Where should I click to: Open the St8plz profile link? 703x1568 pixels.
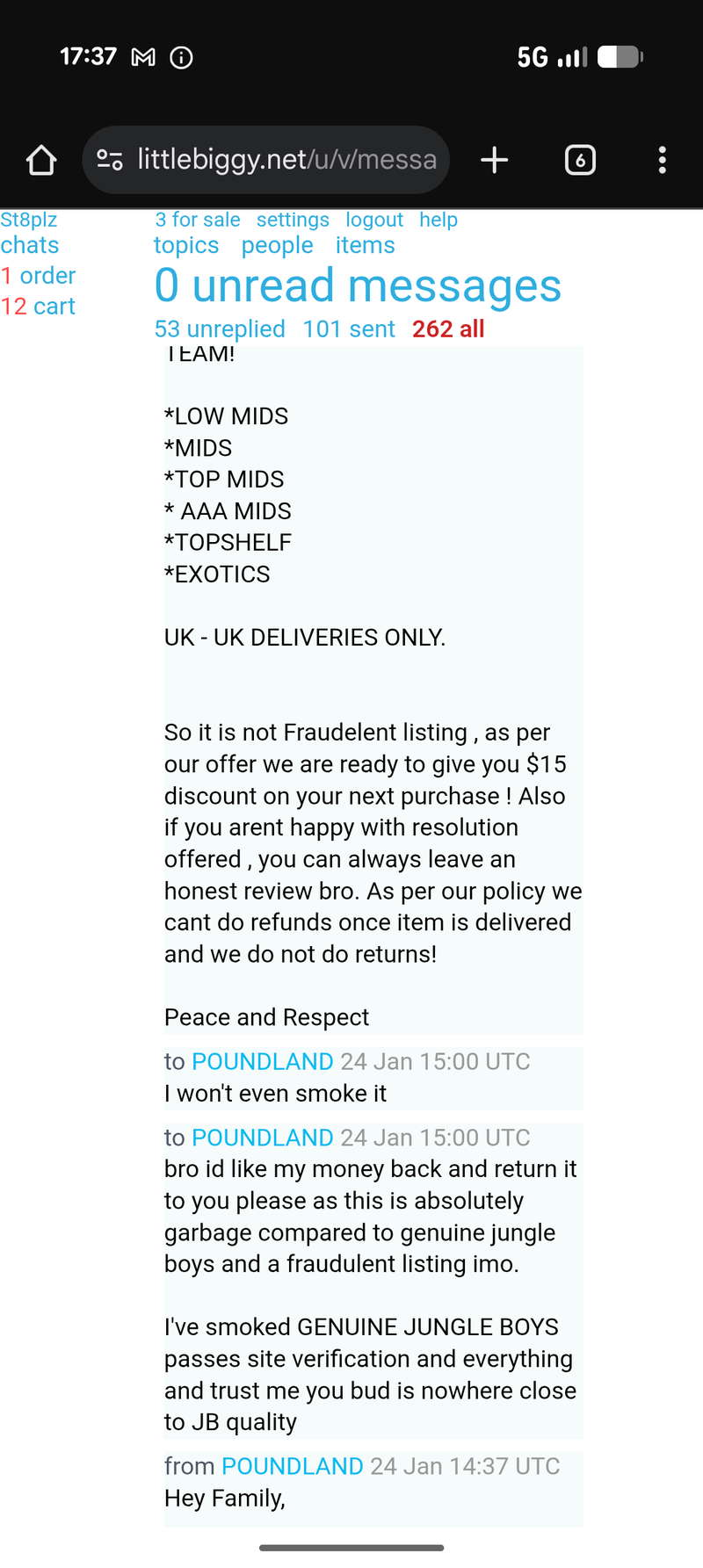coord(29,220)
